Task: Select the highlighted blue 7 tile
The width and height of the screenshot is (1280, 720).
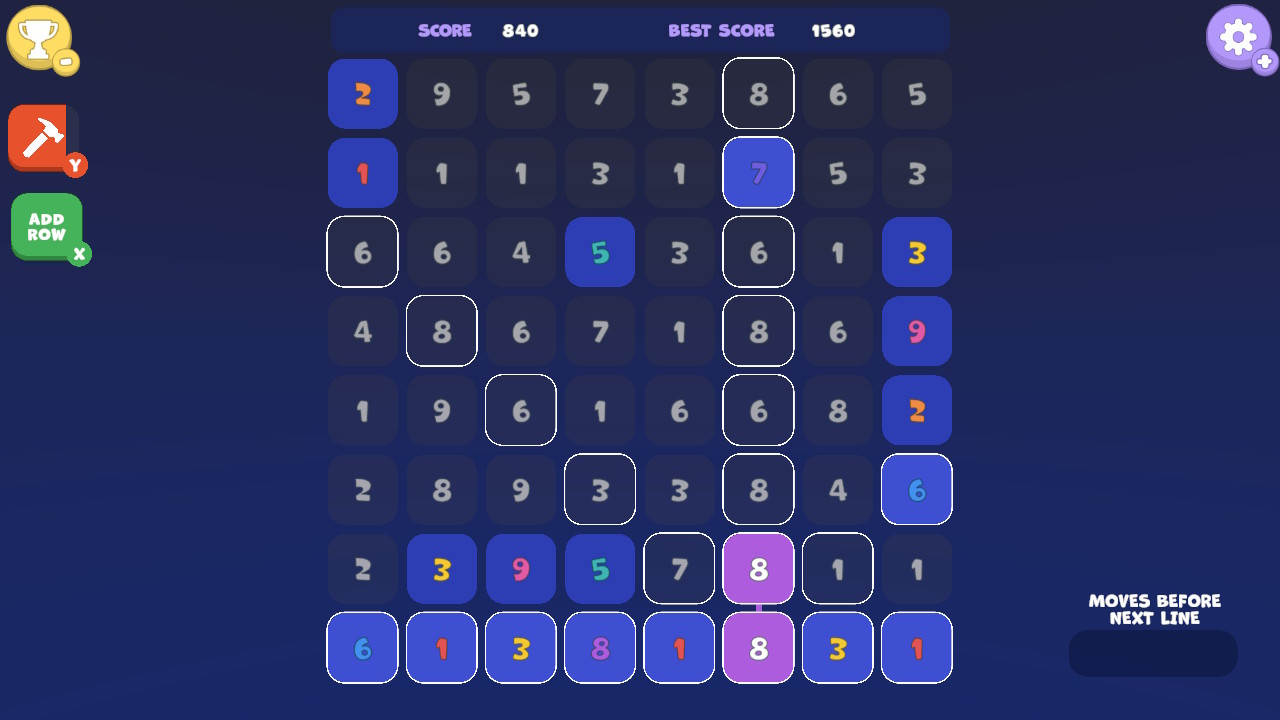Action: pos(758,173)
